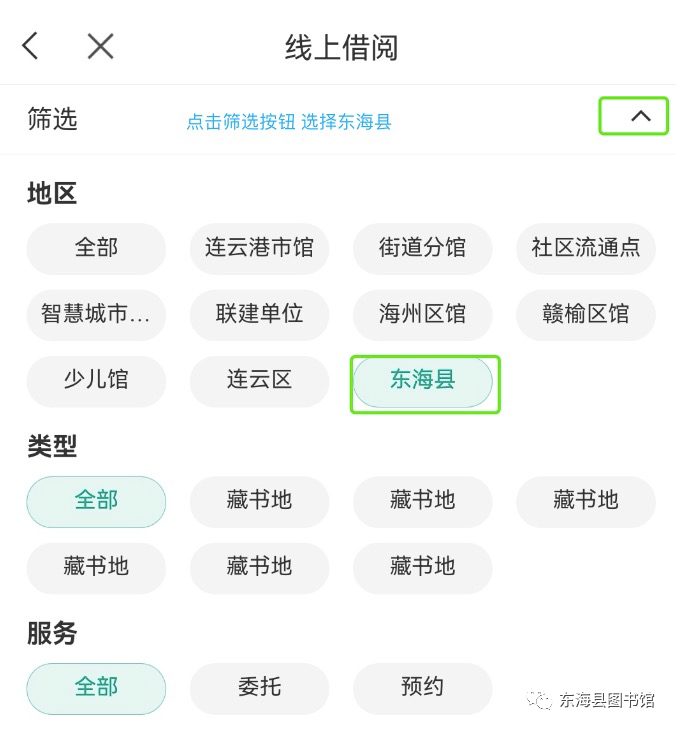Choose the 连云区 region chip
Viewport: 676px width, 729px height.
259,381
